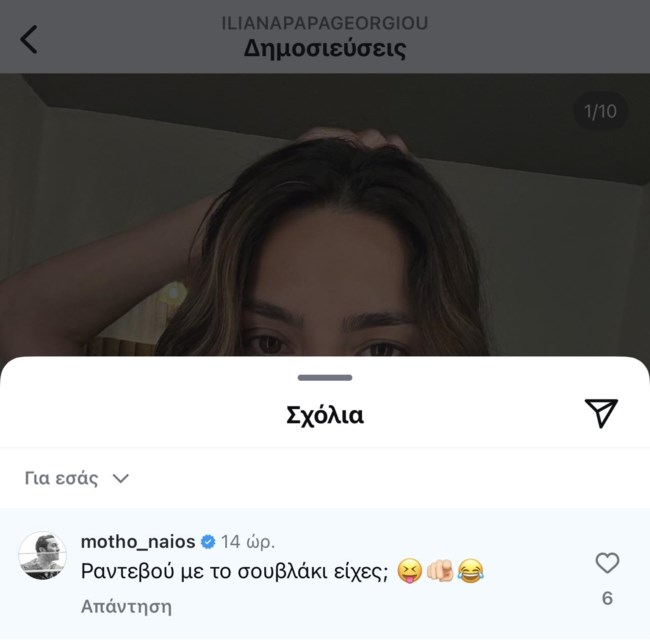Open motho_naios profile picture
This screenshot has height=641, width=650.
pyautogui.click(x=43, y=555)
